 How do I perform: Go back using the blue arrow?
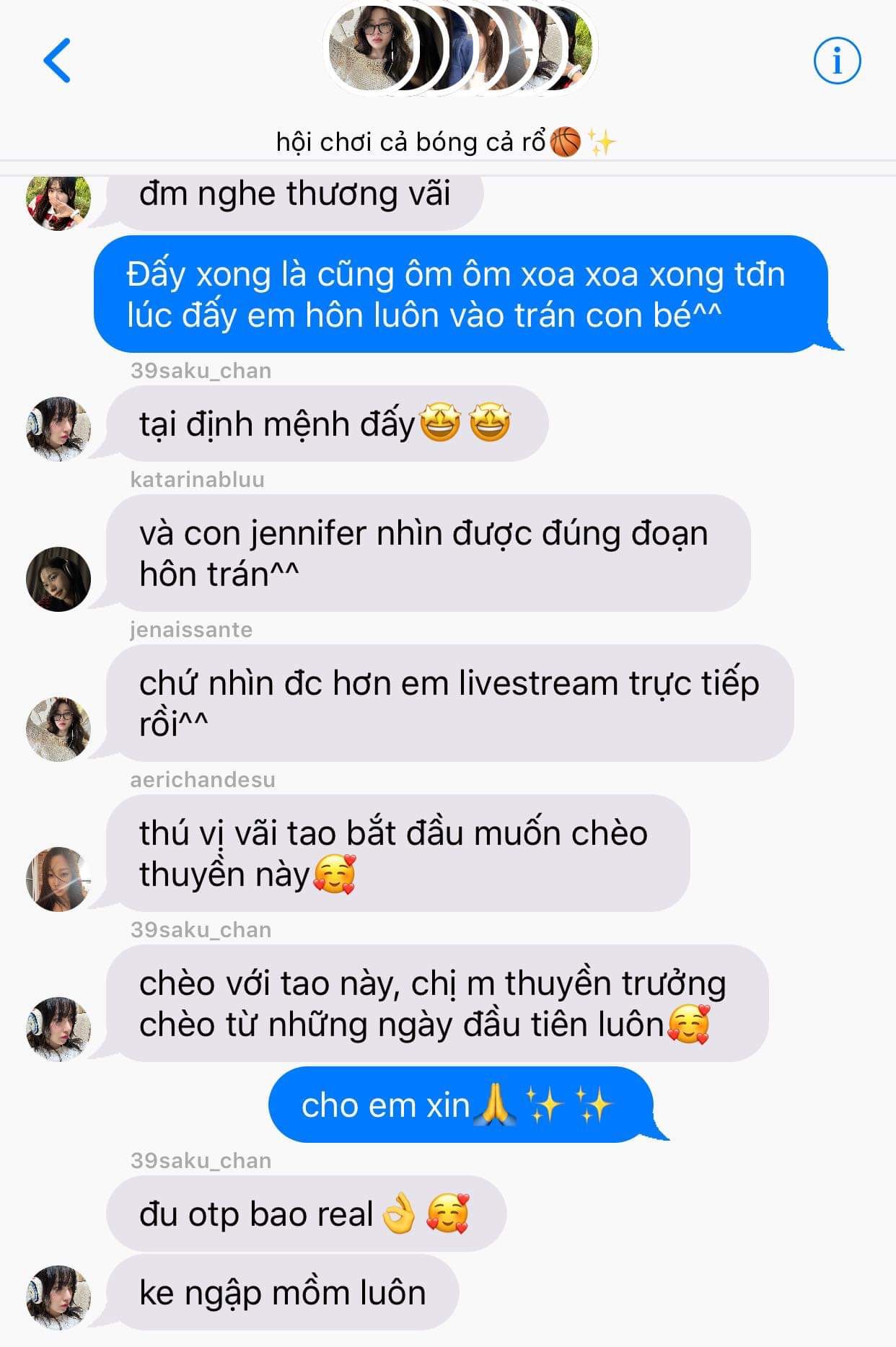(x=57, y=61)
